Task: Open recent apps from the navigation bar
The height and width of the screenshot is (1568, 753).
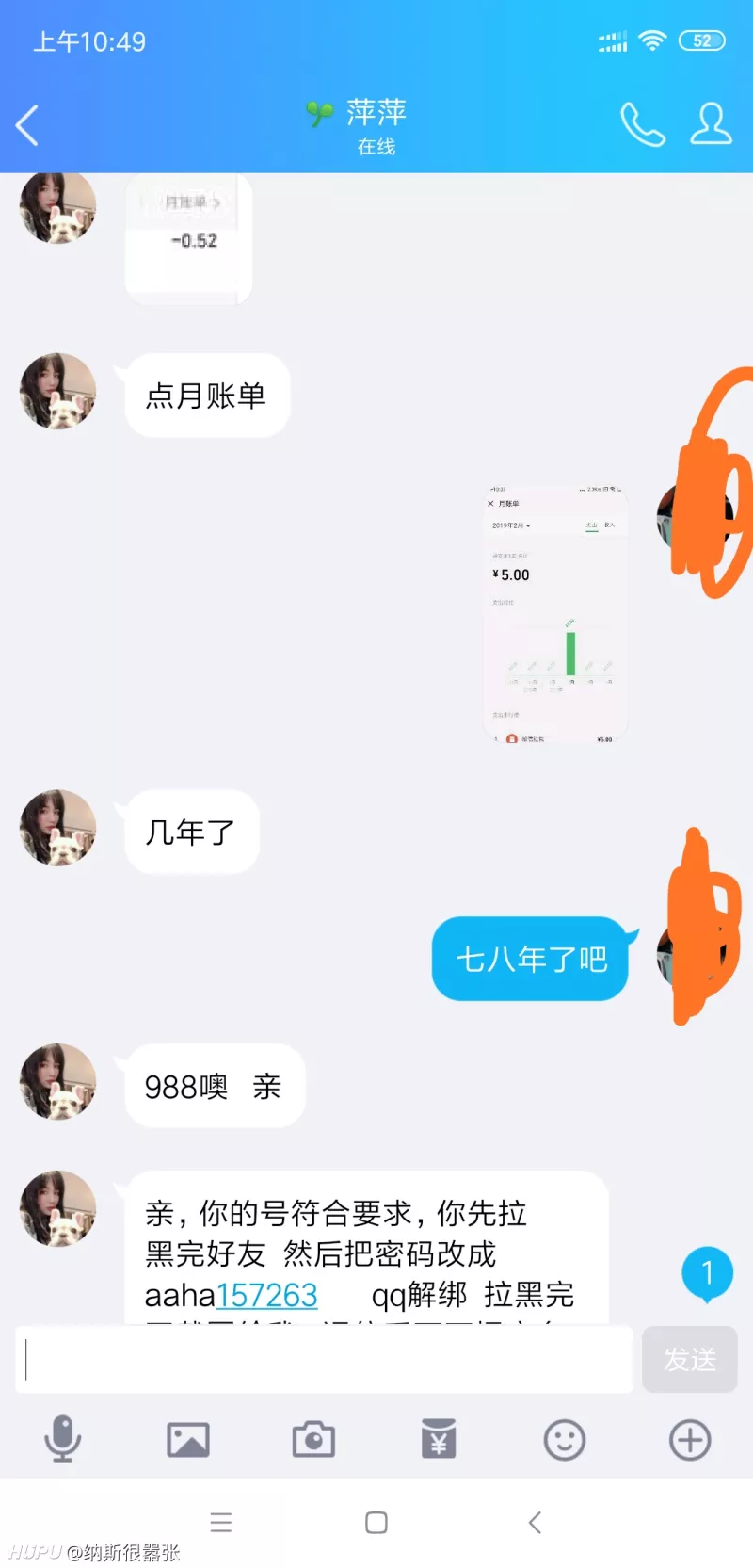Action: 221,1523
